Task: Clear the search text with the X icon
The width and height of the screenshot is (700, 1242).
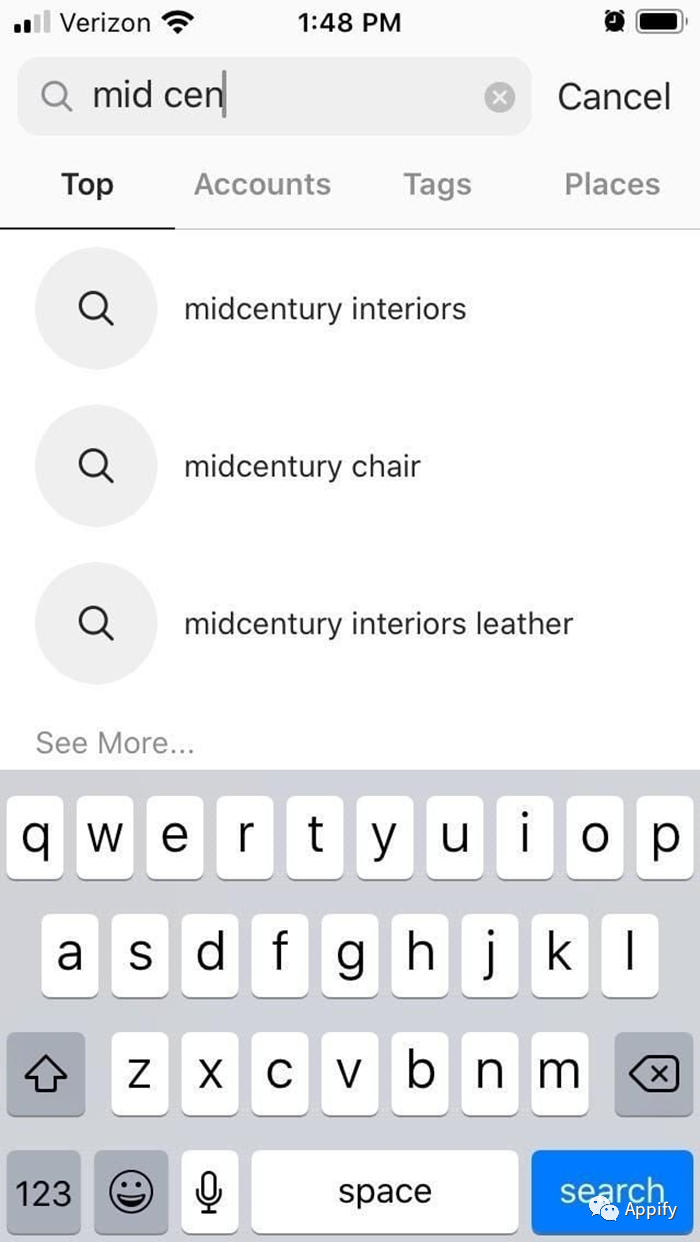Action: pyautogui.click(x=500, y=97)
